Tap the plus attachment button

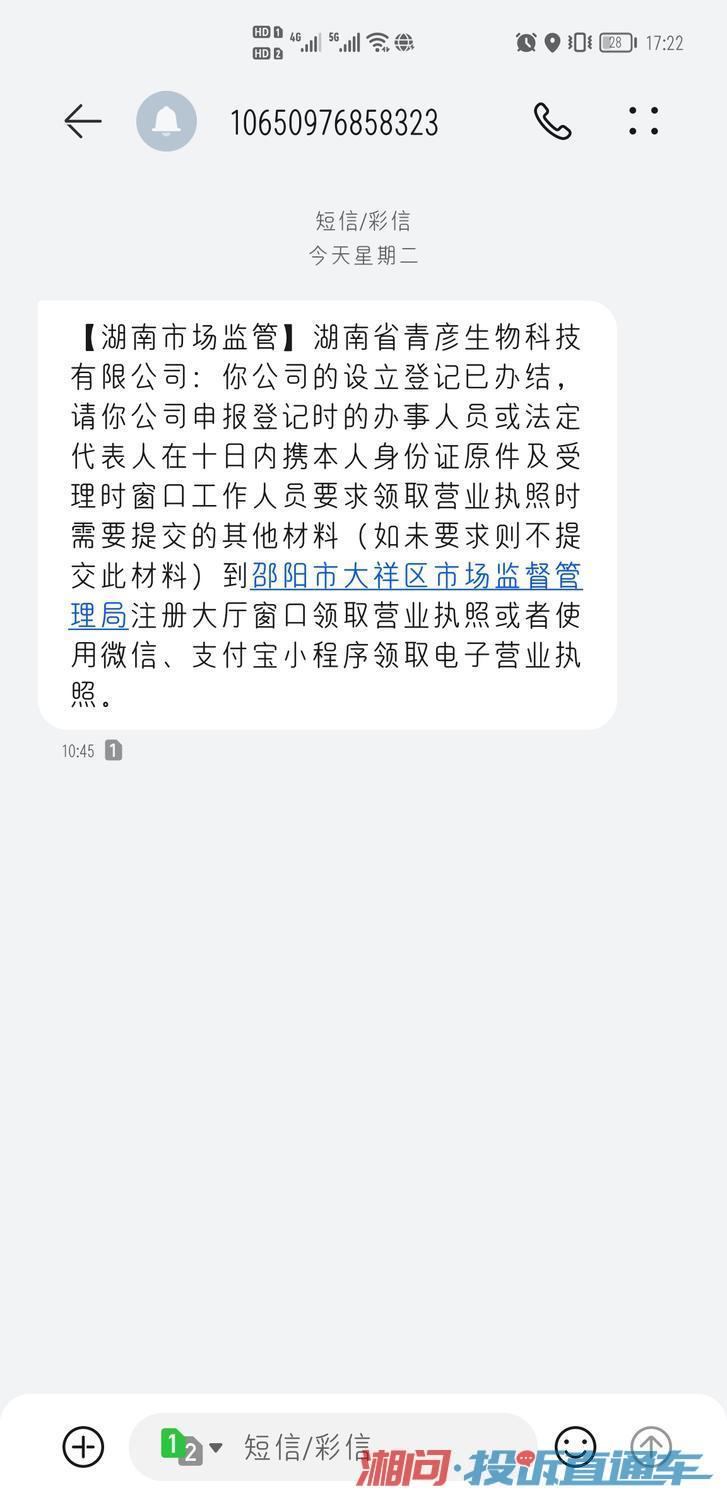point(83,1446)
